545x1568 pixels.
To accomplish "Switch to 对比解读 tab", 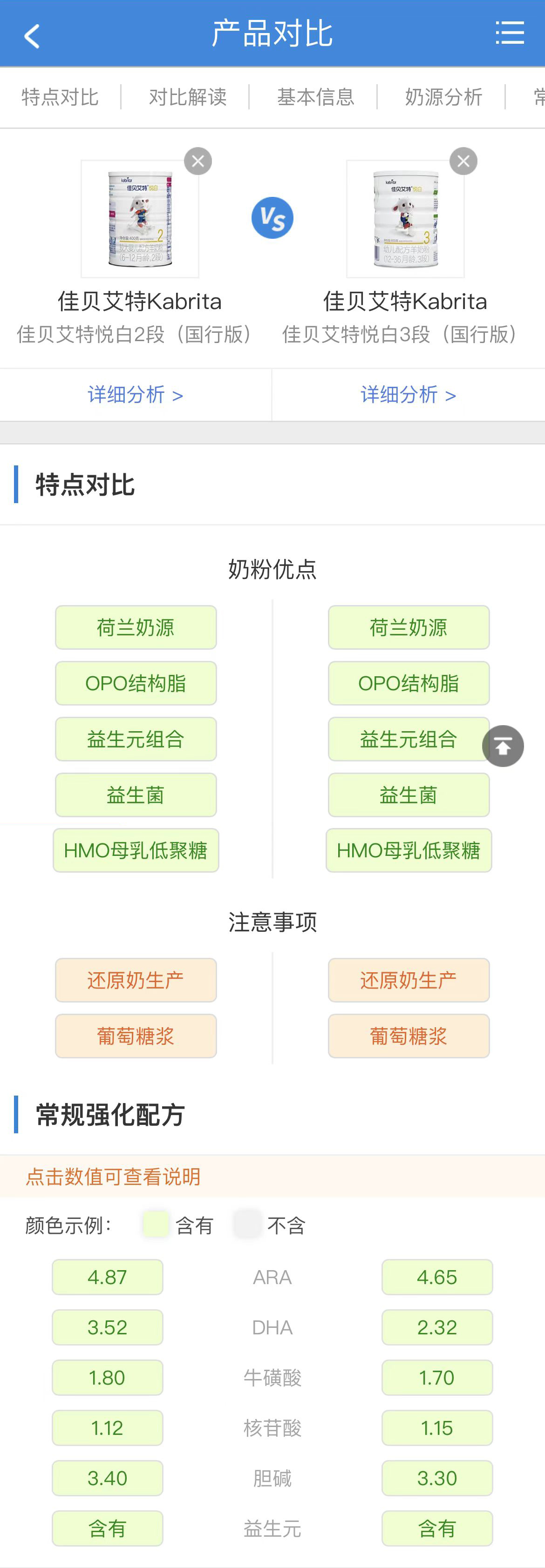I will click(188, 97).
